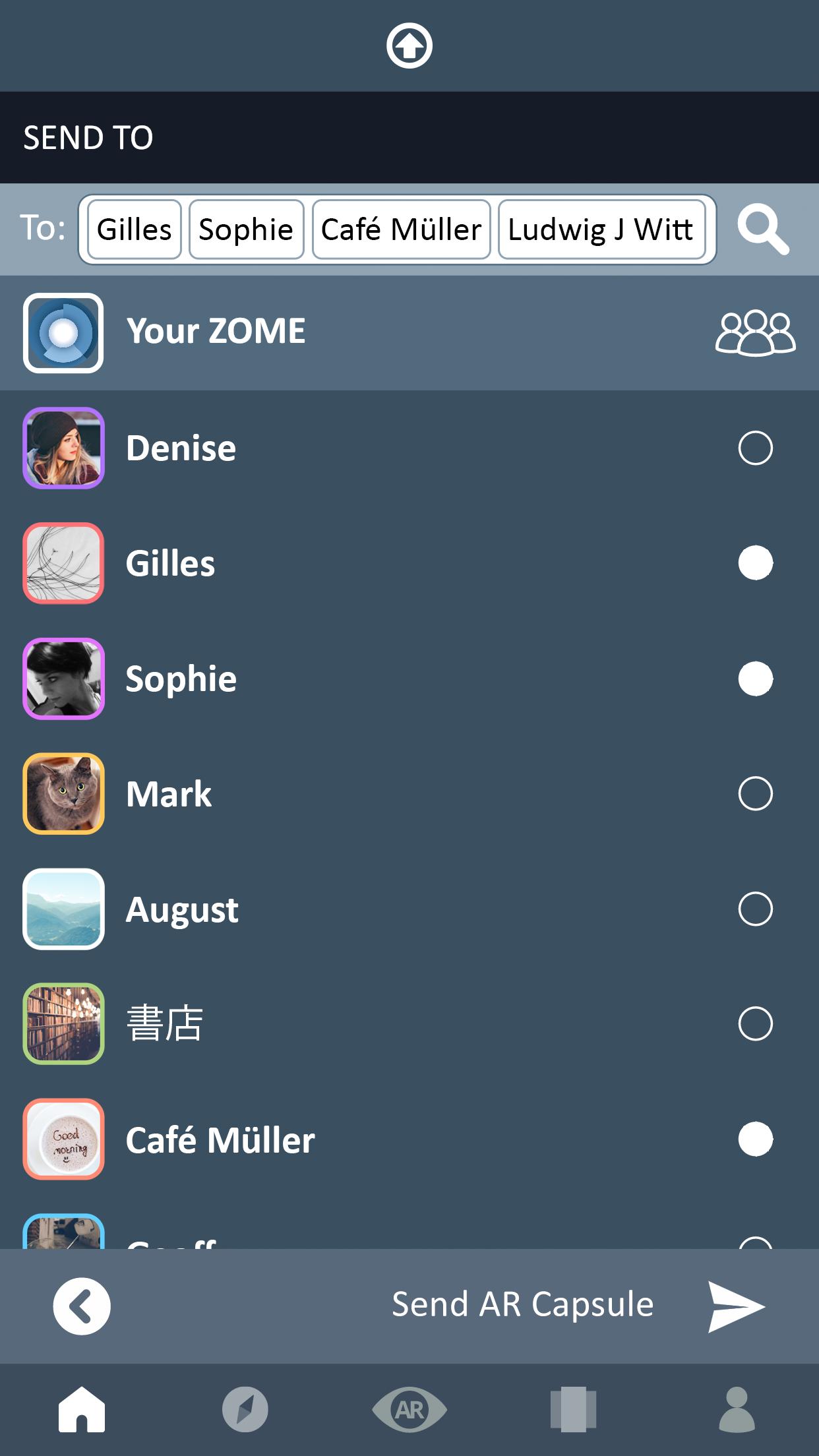This screenshot has width=819, height=1456.
Task: Send the AR Capsule
Action: tap(735, 1306)
